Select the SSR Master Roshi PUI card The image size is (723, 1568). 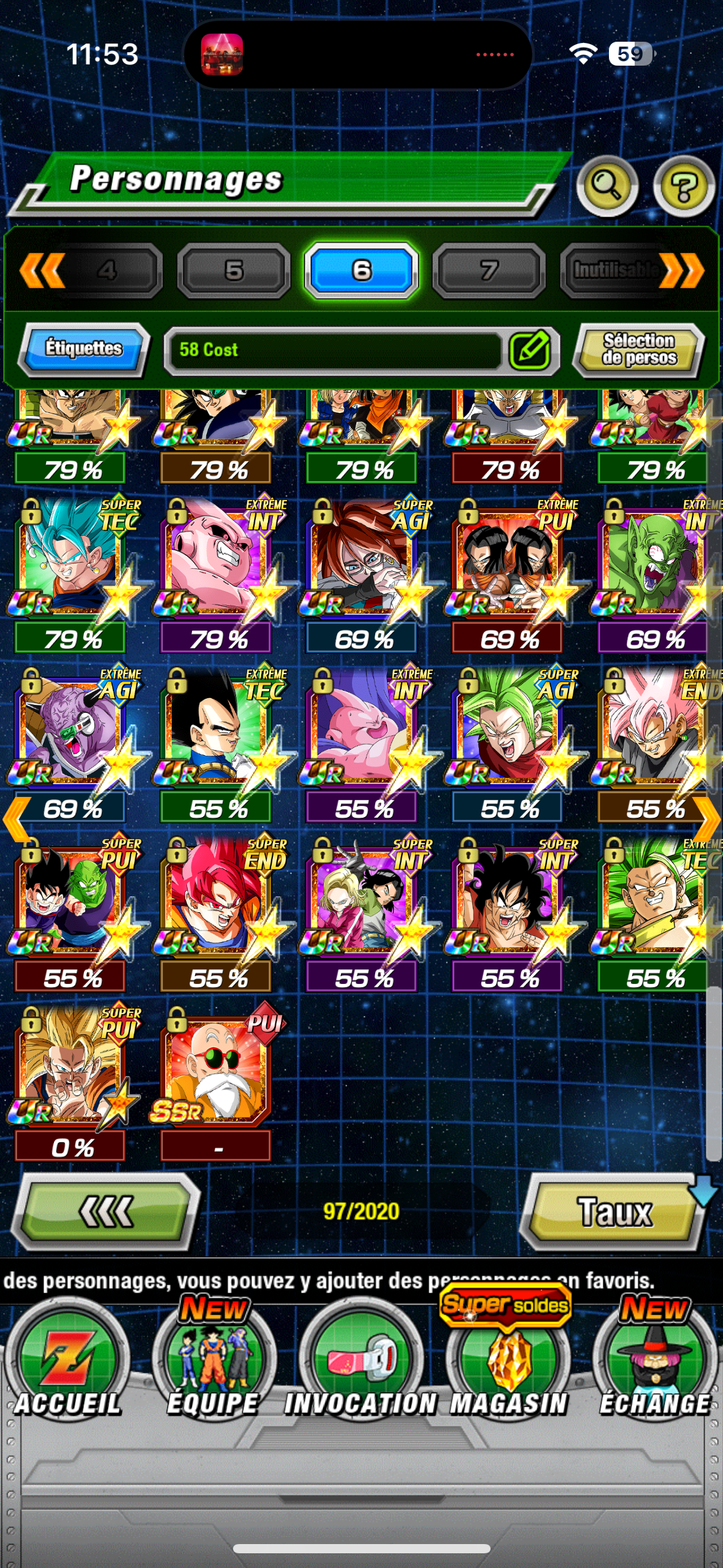click(x=216, y=1067)
